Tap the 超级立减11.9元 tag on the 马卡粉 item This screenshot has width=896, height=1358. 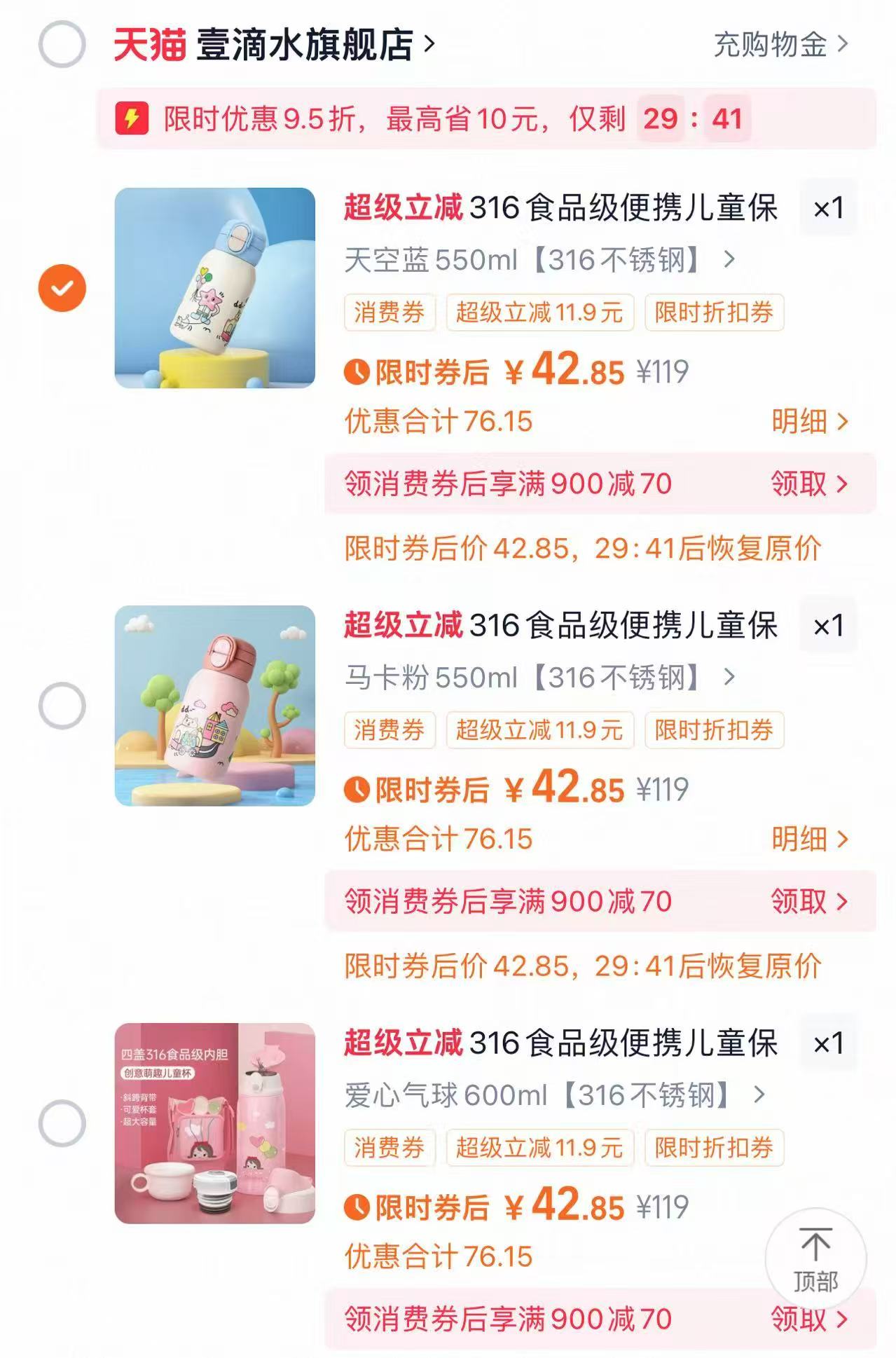click(x=540, y=731)
